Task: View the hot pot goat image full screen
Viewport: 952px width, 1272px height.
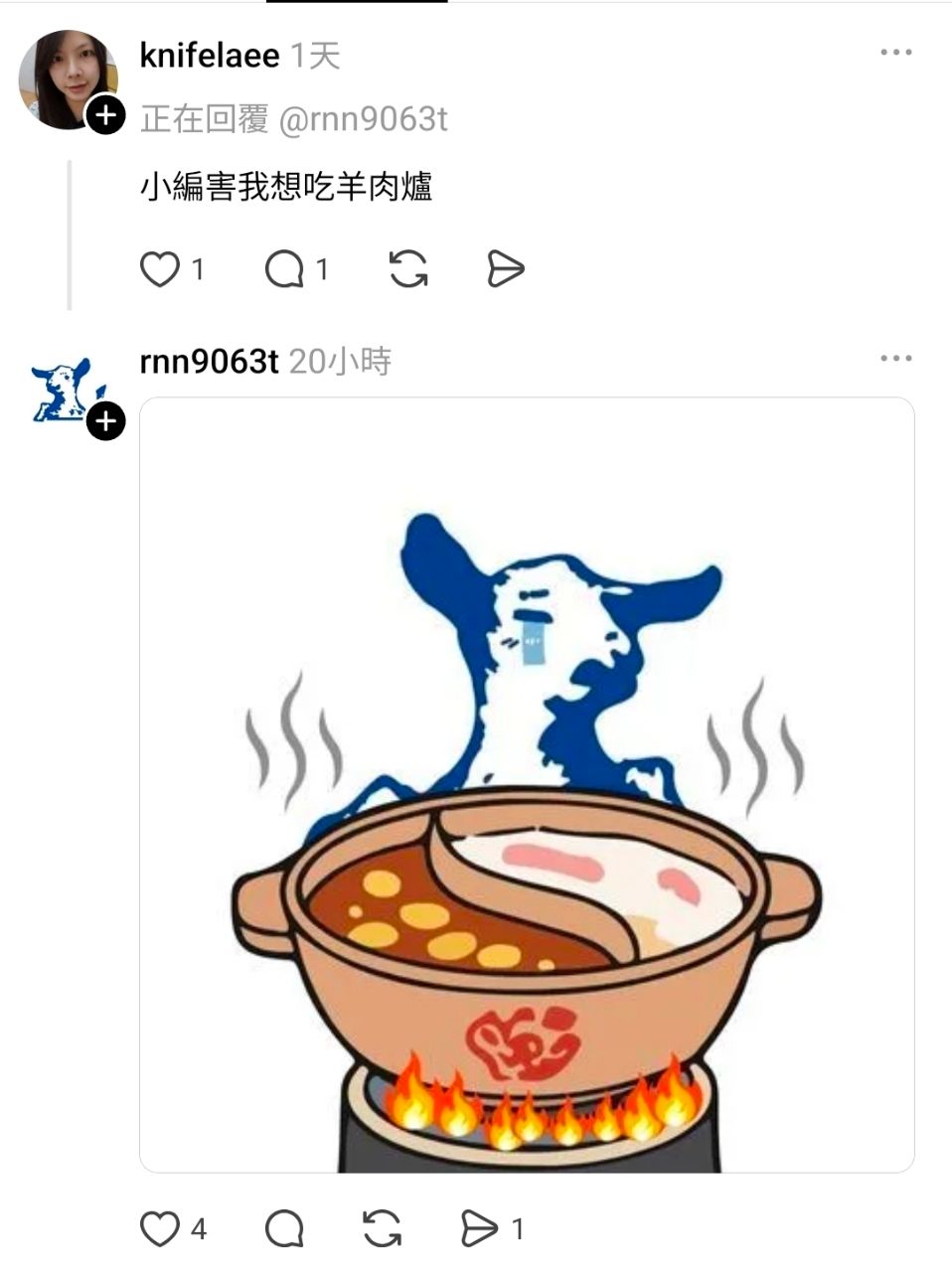Action: [x=527, y=785]
